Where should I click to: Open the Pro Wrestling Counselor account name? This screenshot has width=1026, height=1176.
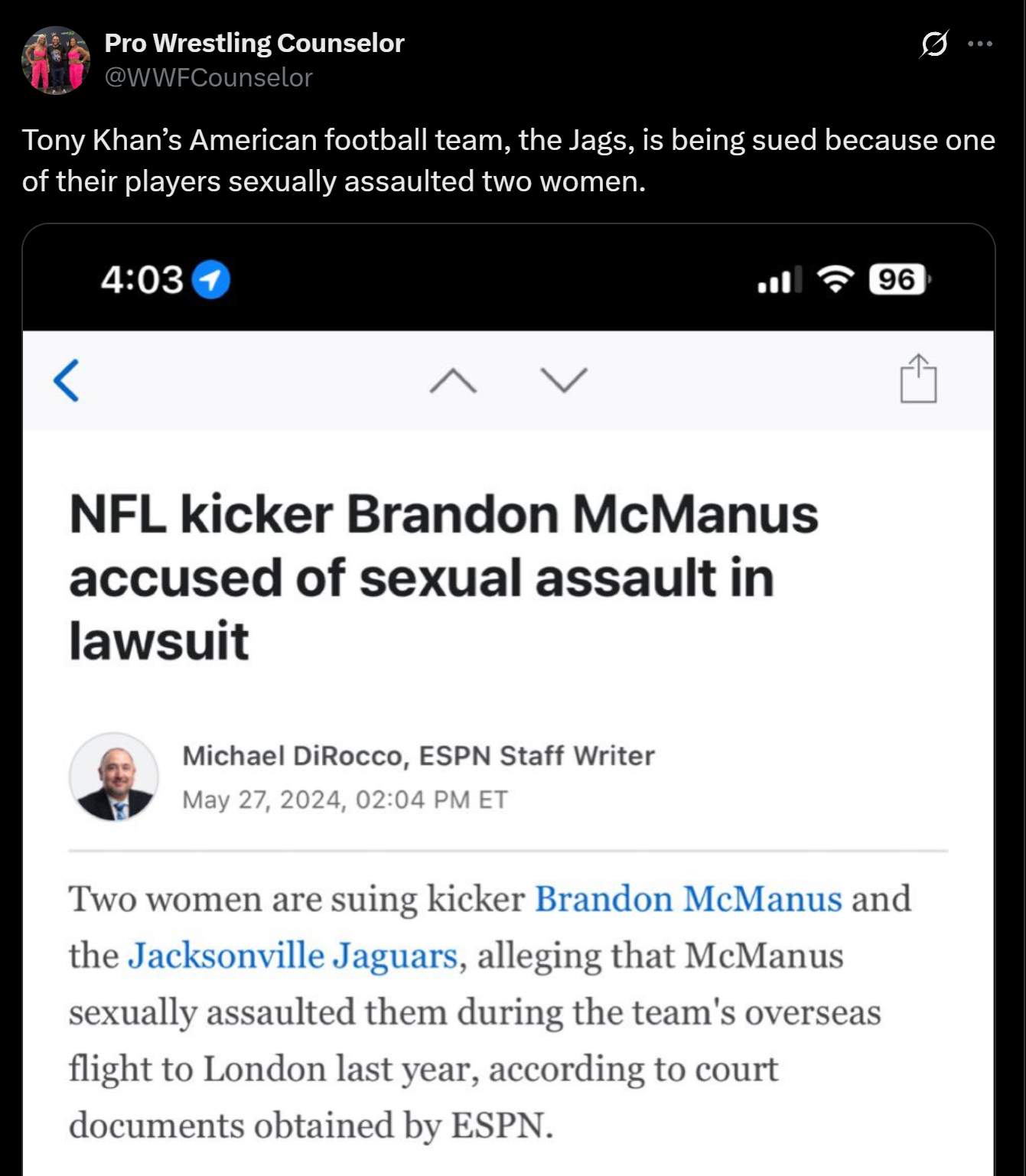pos(254,44)
